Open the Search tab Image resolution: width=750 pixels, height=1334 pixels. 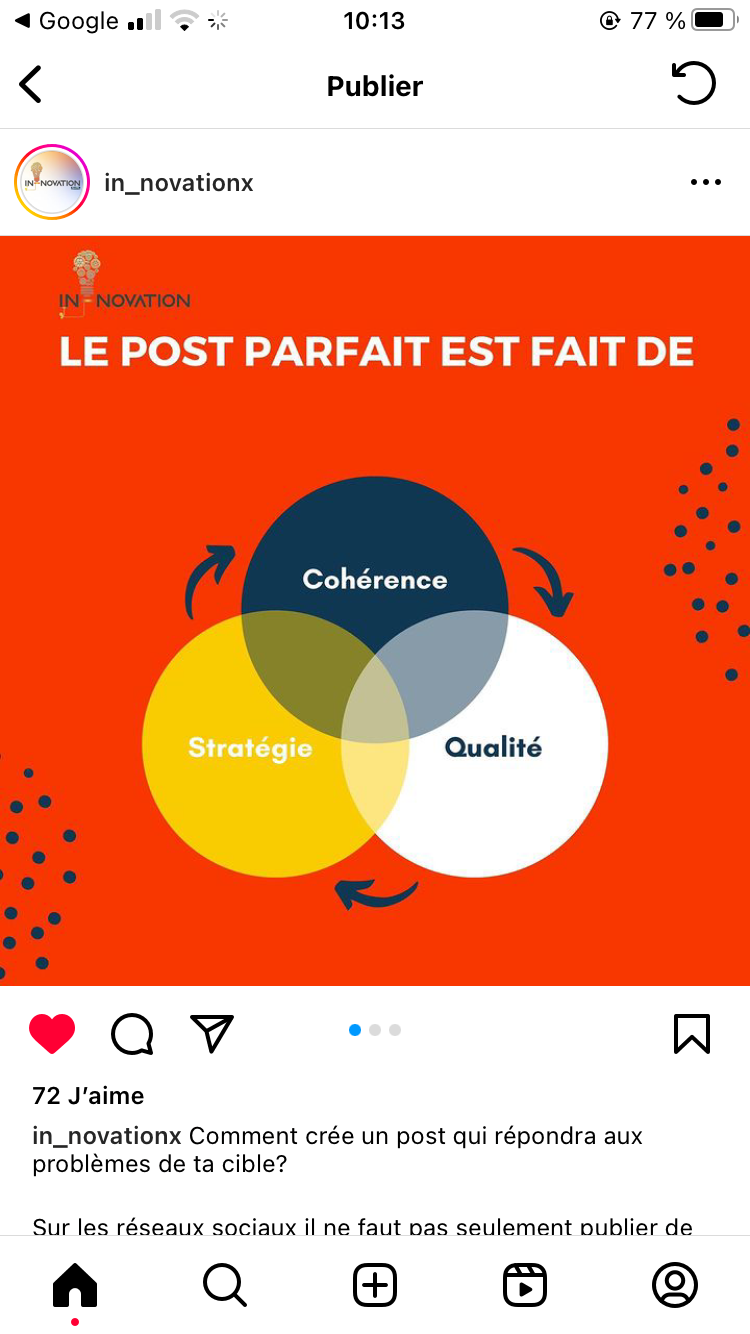point(225,1285)
